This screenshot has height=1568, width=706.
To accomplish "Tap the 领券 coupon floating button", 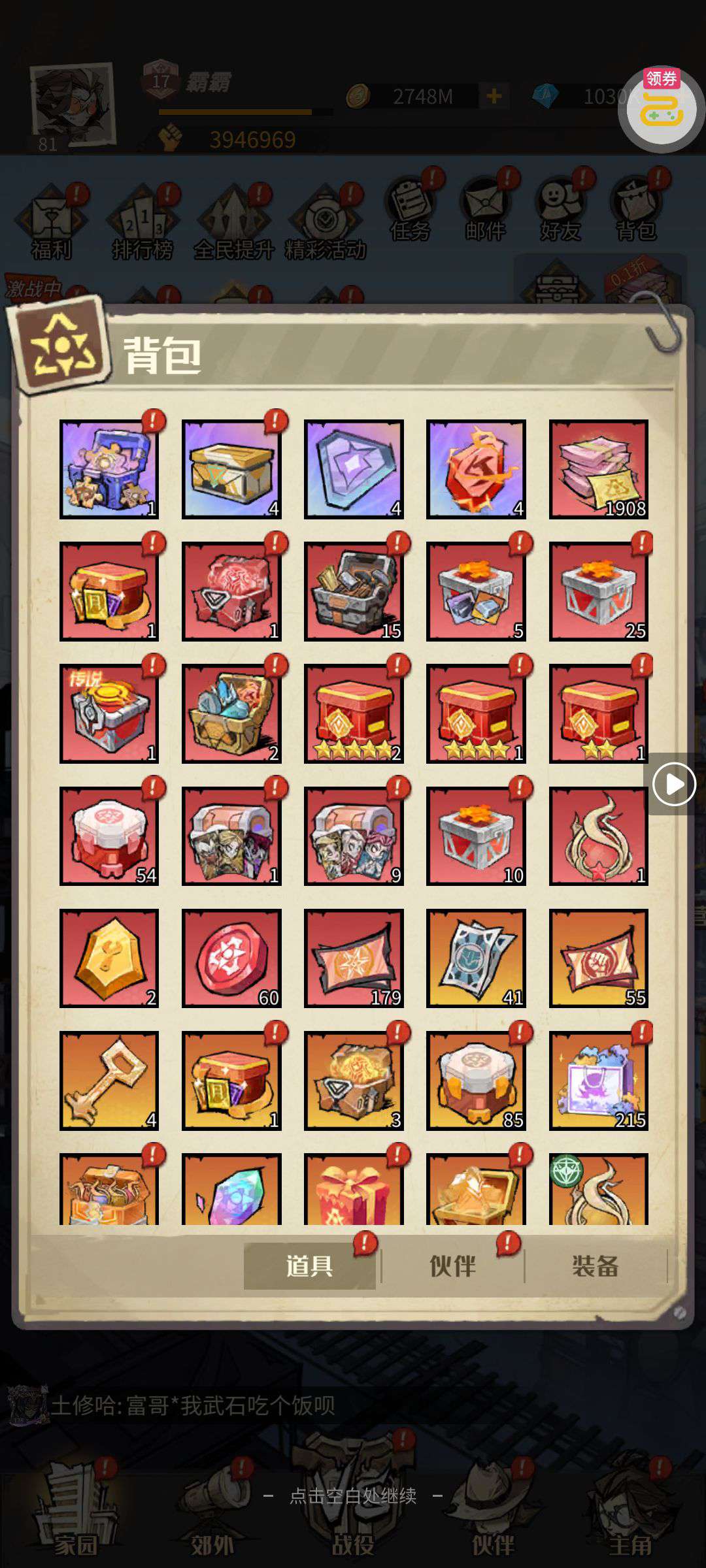I will 661,108.
